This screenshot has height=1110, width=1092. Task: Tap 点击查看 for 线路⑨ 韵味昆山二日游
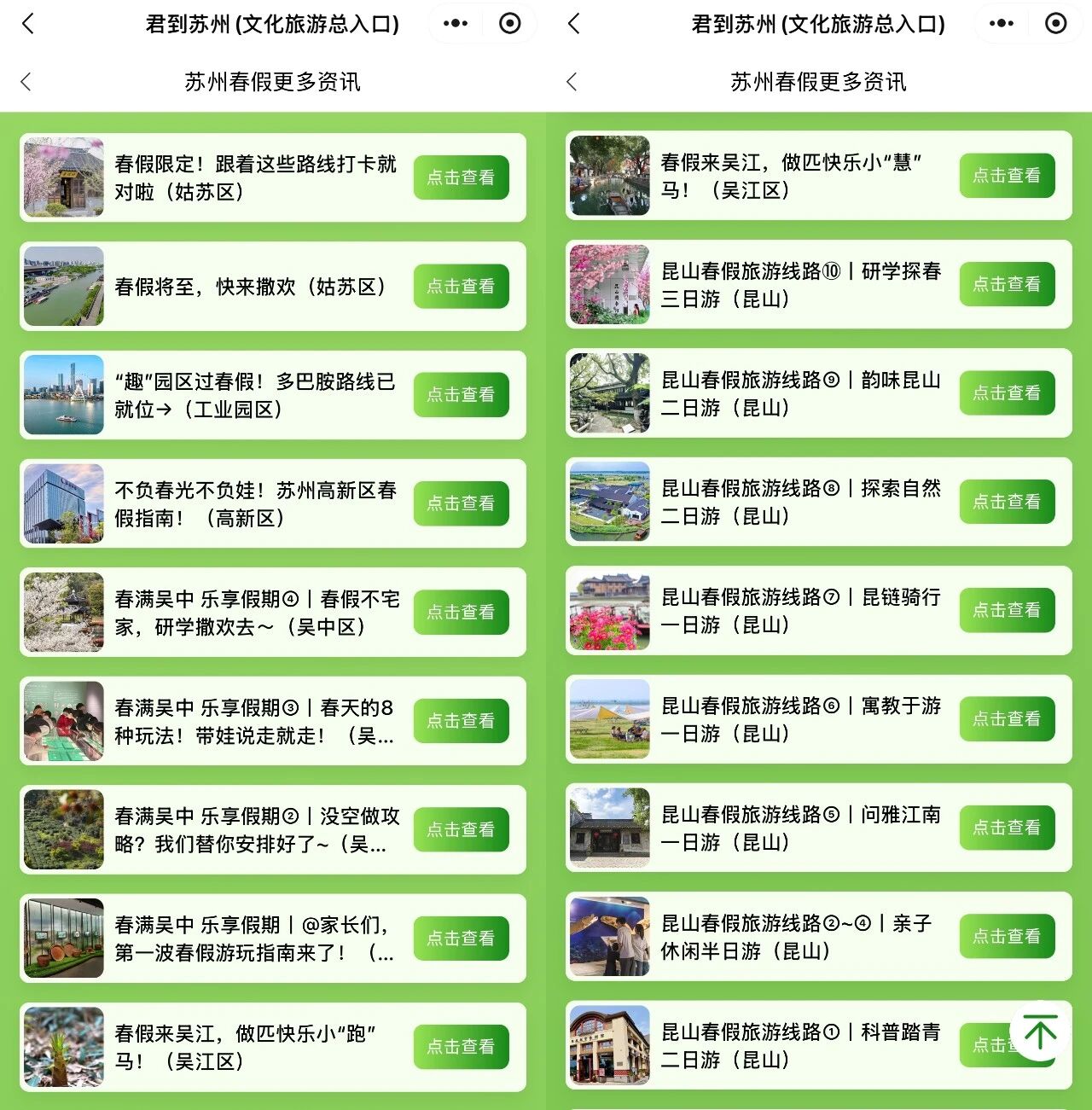(1007, 393)
